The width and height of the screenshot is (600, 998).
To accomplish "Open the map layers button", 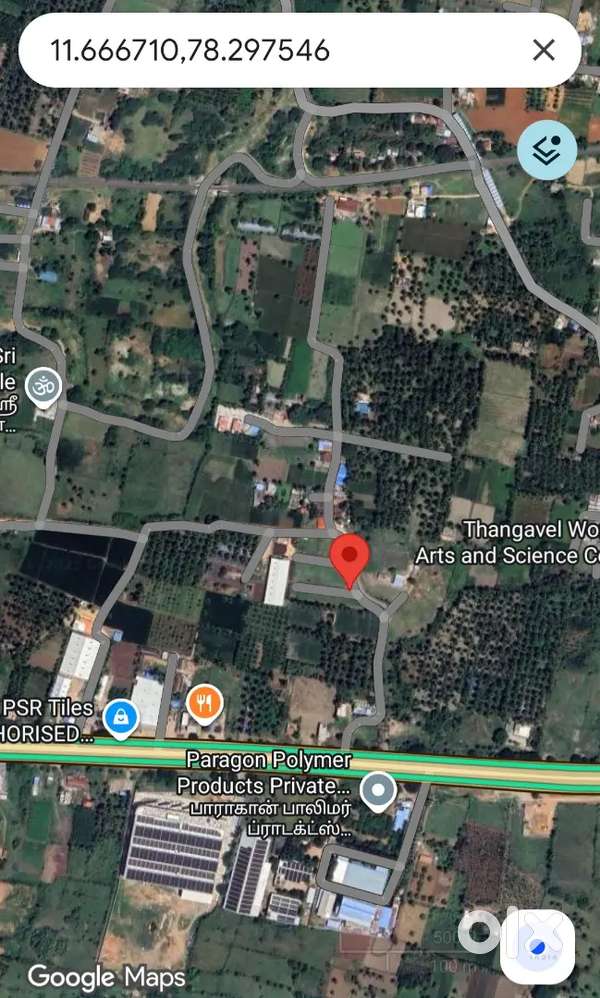I will click(x=547, y=150).
